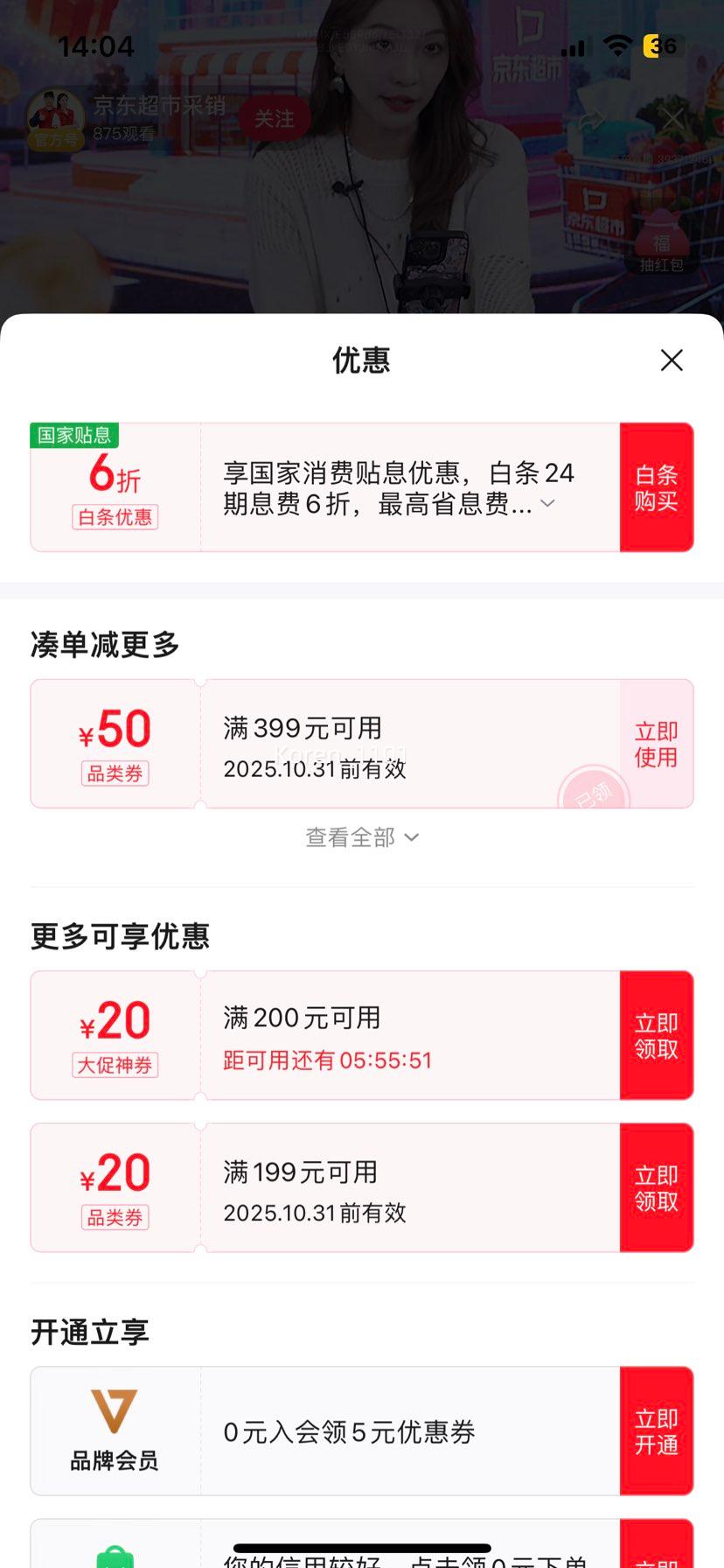
Task: Expand 查看全部 to show all coupons
Action: (361, 837)
